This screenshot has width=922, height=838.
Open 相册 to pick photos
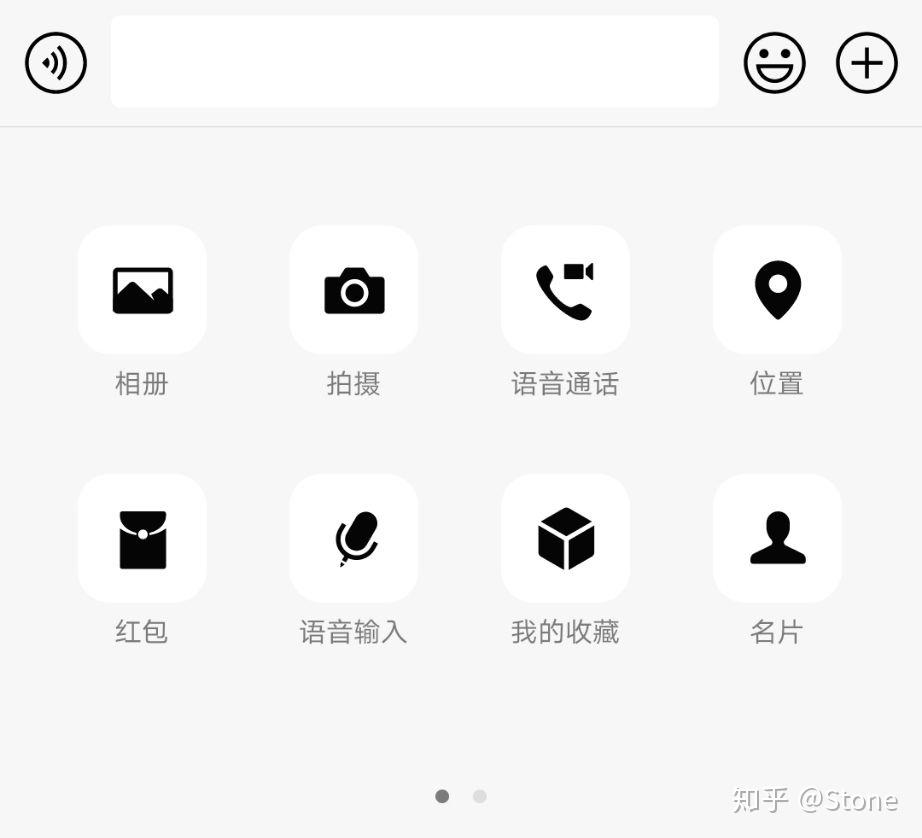[142, 290]
